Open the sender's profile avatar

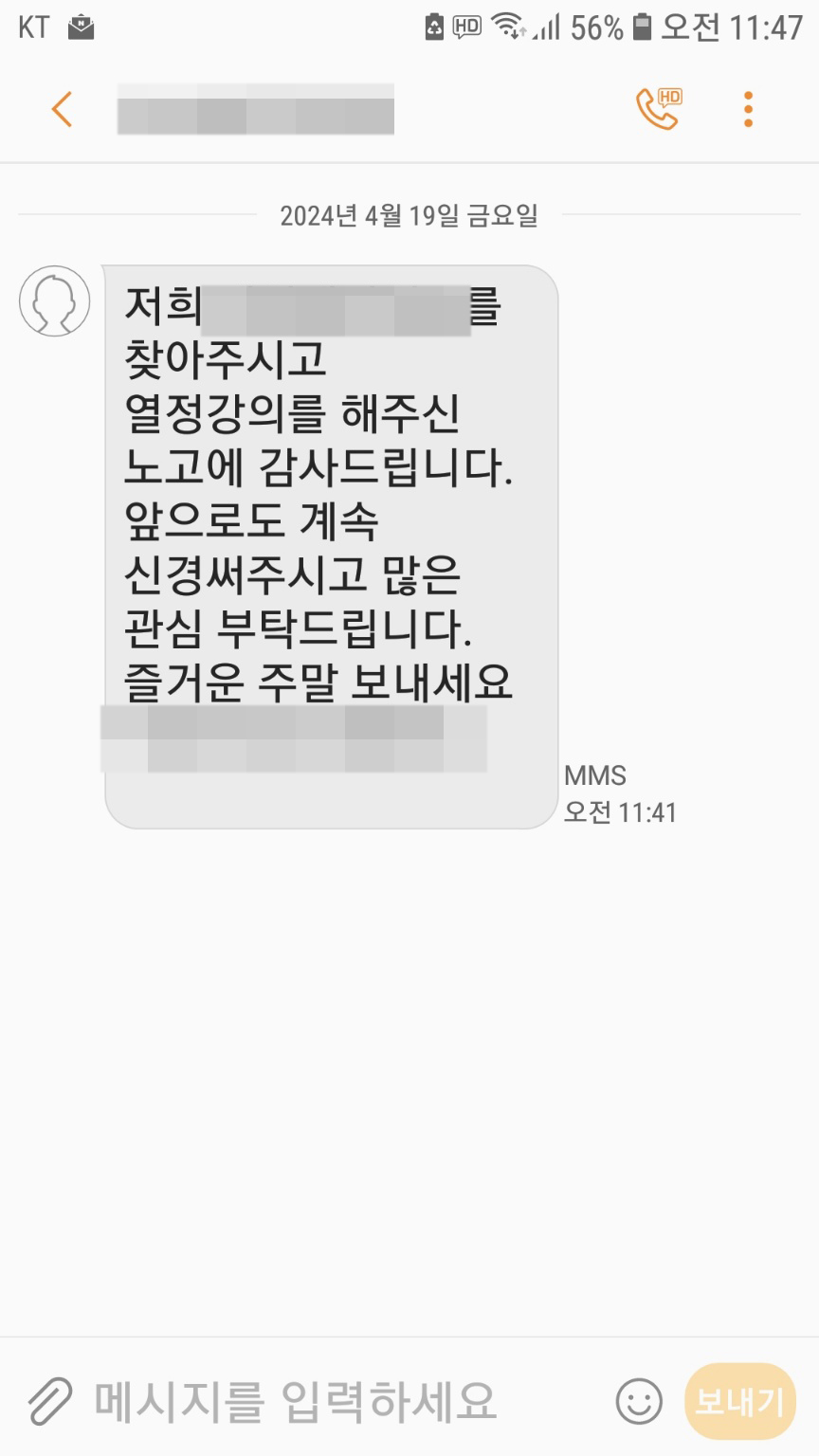tap(55, 301)
